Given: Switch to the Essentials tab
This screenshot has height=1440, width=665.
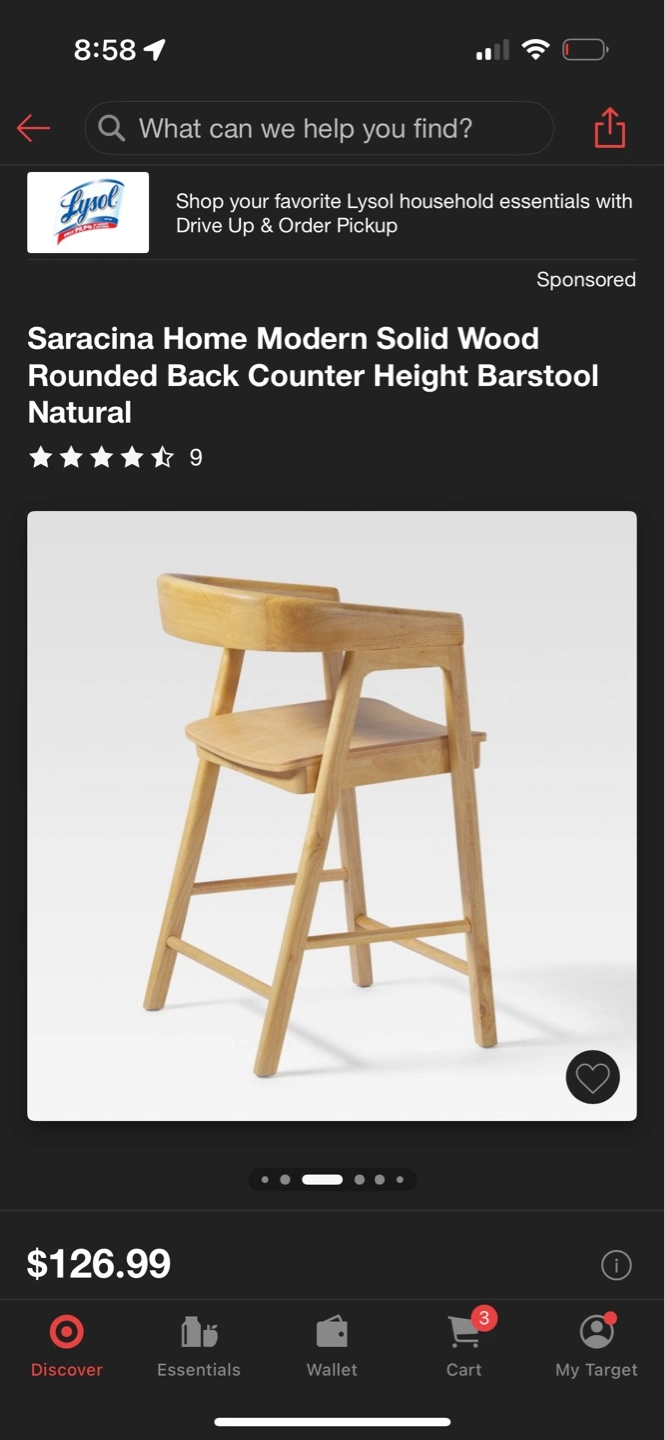Looking at the screenshot, I should pos(199,1347).
